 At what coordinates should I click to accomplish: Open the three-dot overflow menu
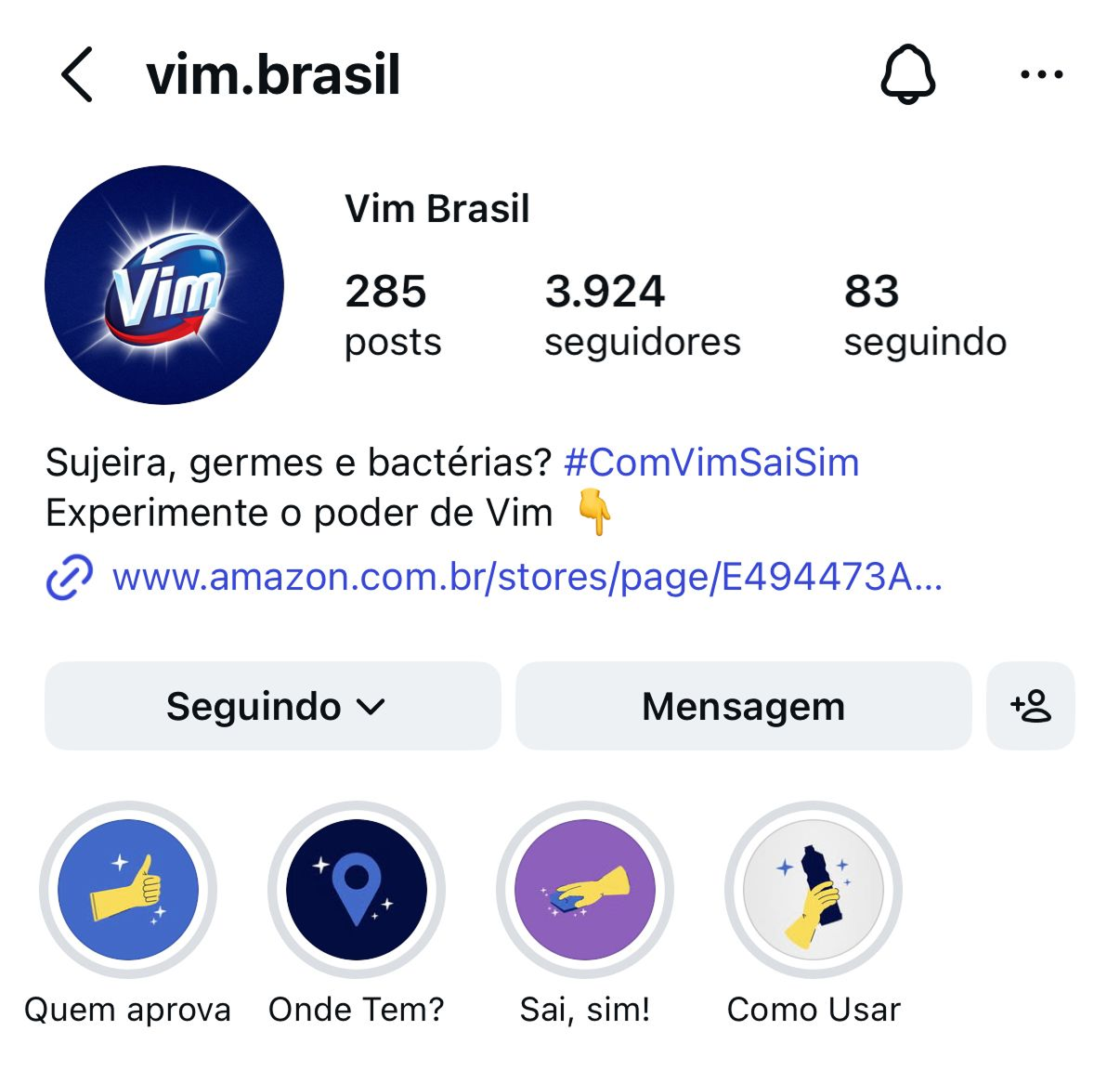click(x=1041, y=74)
